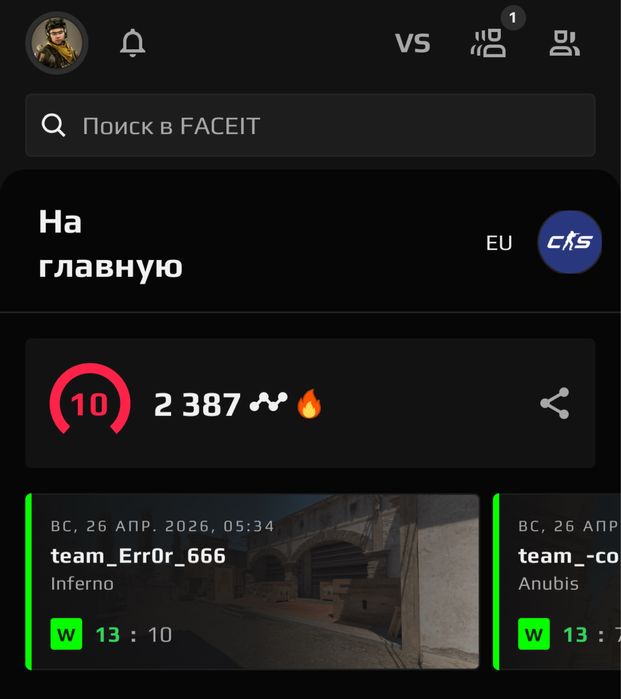The height and width of the screenshot is (699, 621).
Task: Open the friends list icon
Action: (x=565, y=43)
